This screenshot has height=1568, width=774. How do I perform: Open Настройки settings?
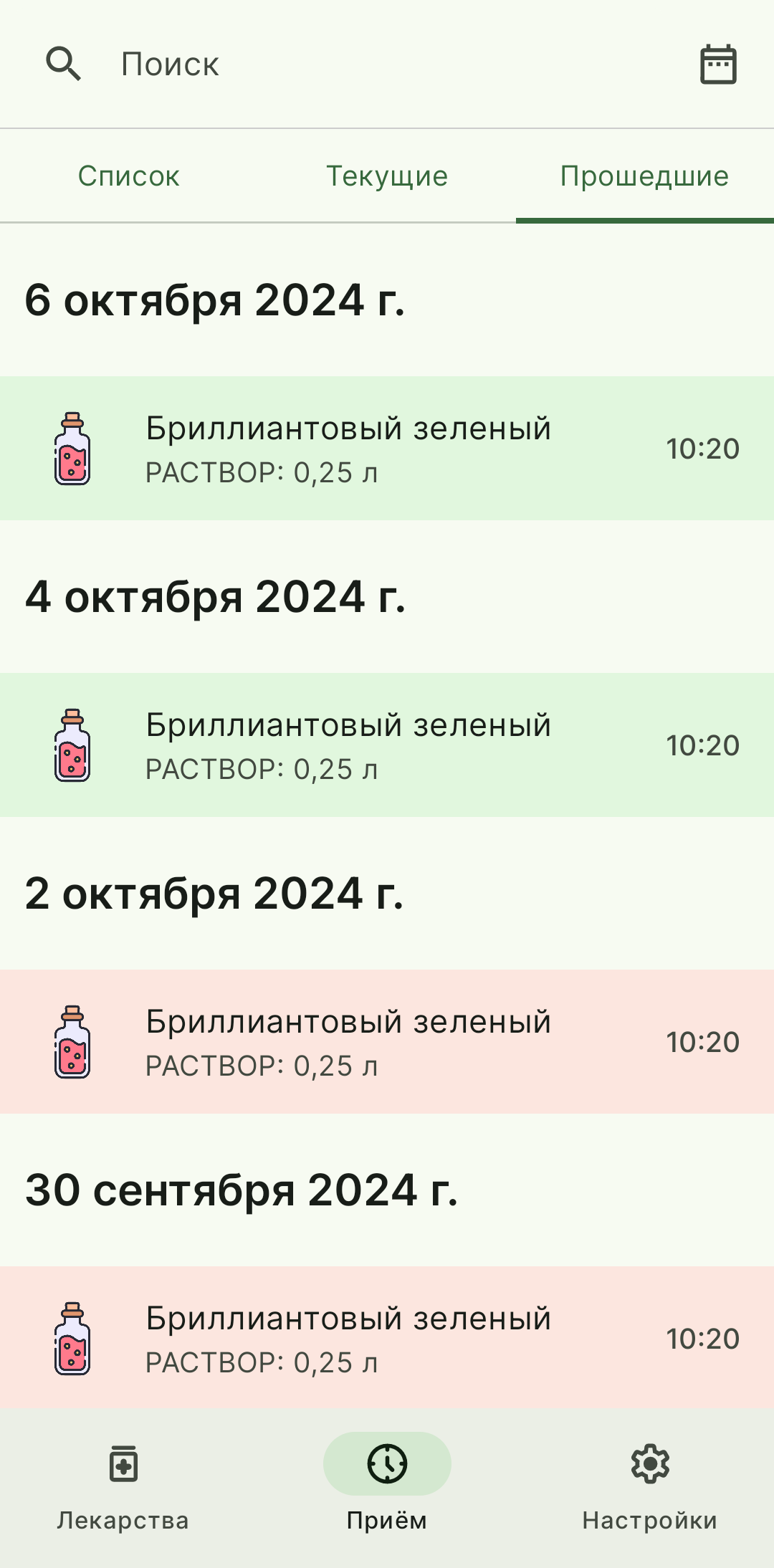(x=649, y=1486)
